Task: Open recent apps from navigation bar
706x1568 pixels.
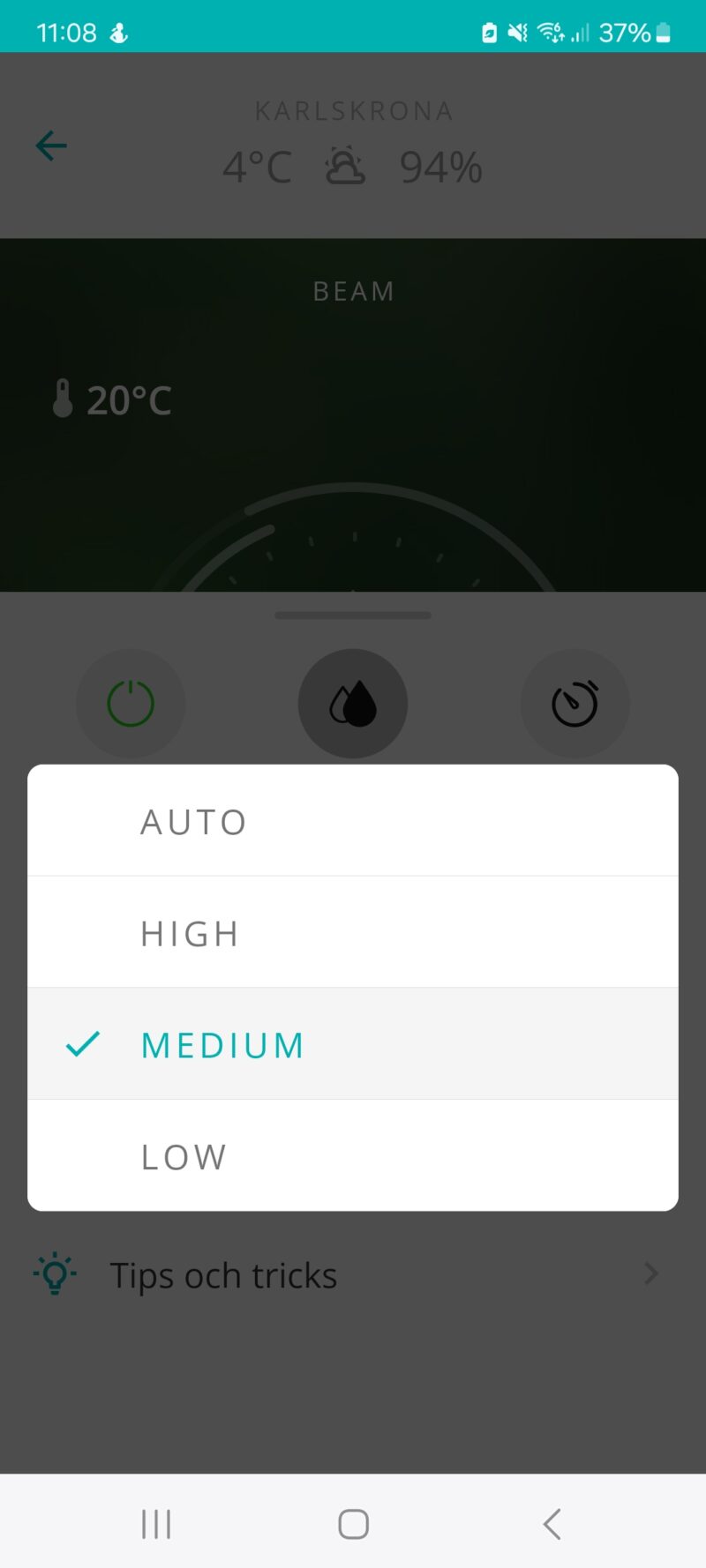Action: tap(156, 1523)
